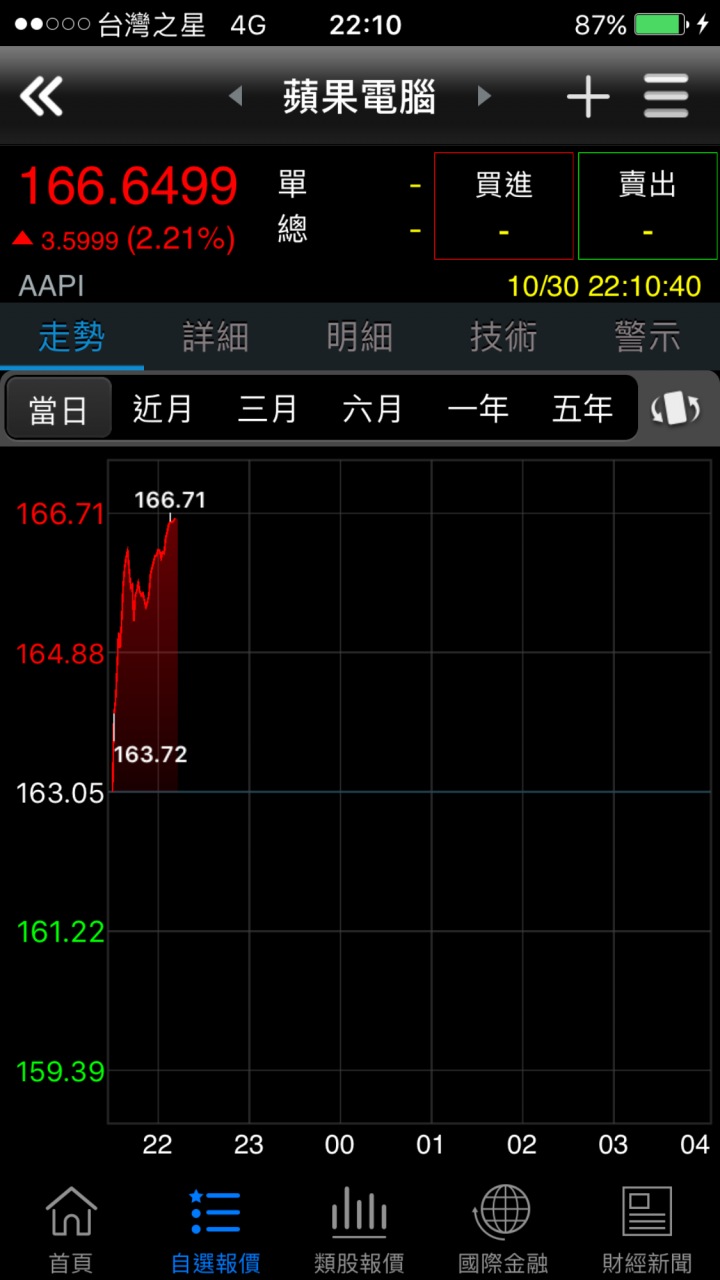This screenshot has width=720, height=1280.
Task: Open the hamburger menu
Action: tap(666, 97)
